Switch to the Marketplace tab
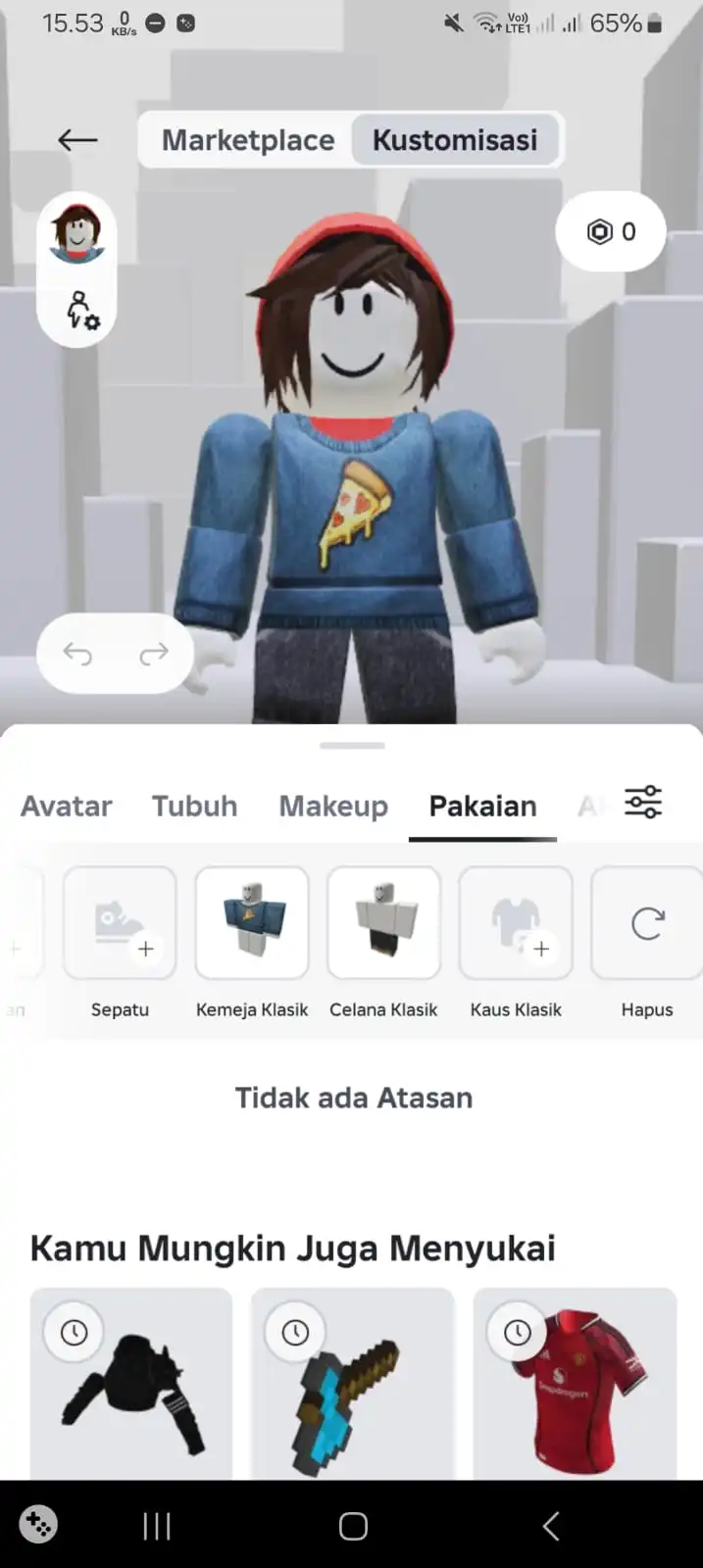The width and height of the screenshot is (703, 1568). tap(247, 140)
